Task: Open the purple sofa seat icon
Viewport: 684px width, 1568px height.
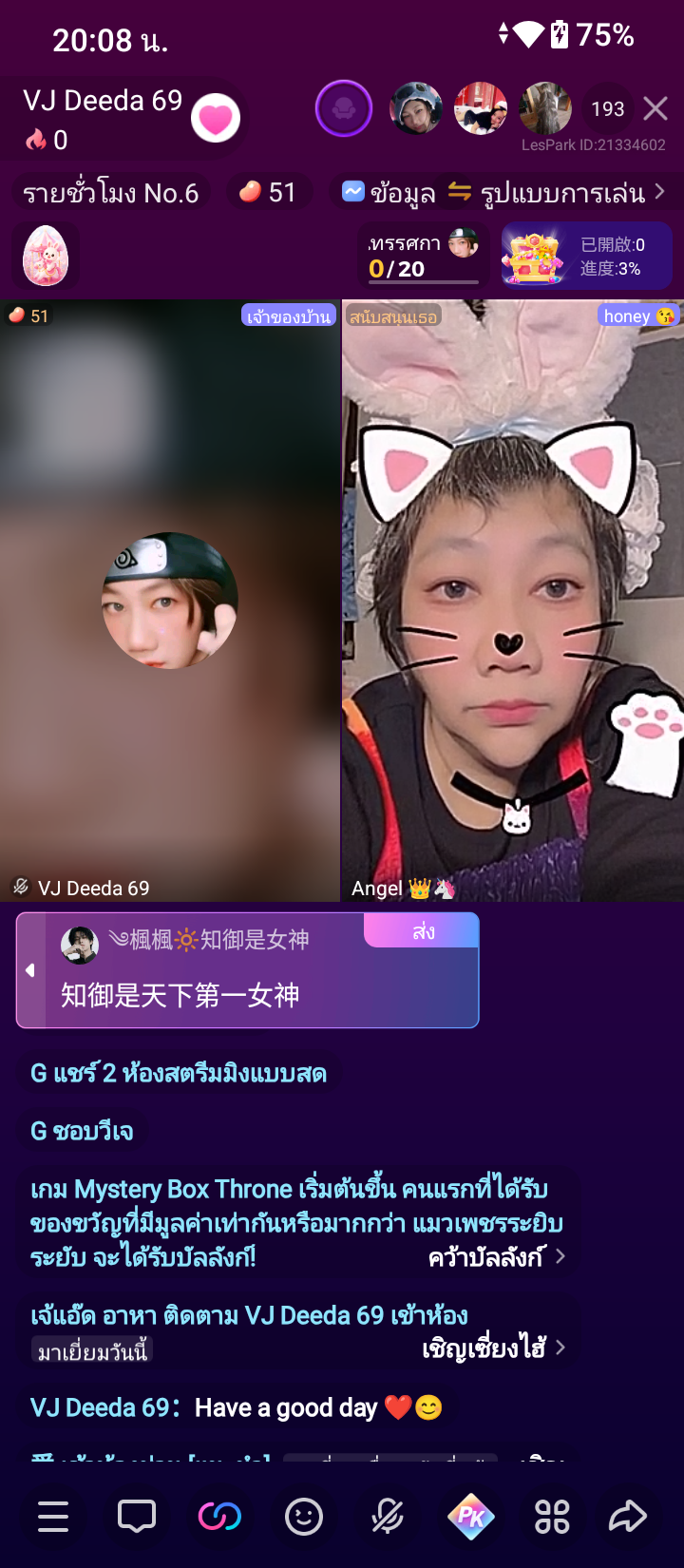Action: (x=343, y=108)
